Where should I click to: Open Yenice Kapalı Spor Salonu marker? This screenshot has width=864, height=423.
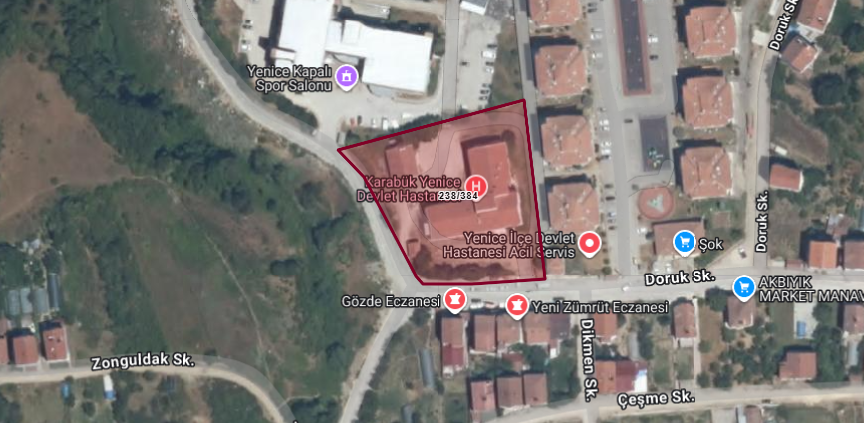click(347, 75)
